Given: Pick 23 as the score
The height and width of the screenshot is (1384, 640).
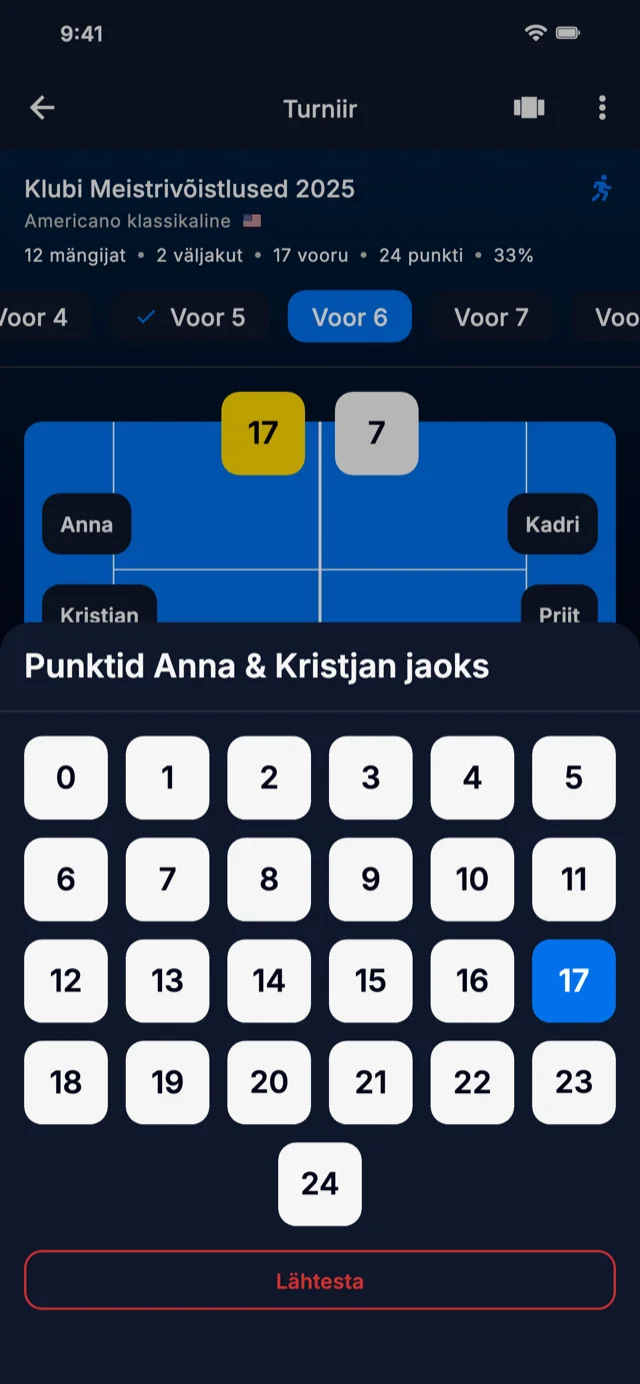Looking at the screenshot, I should point(574,1082).
